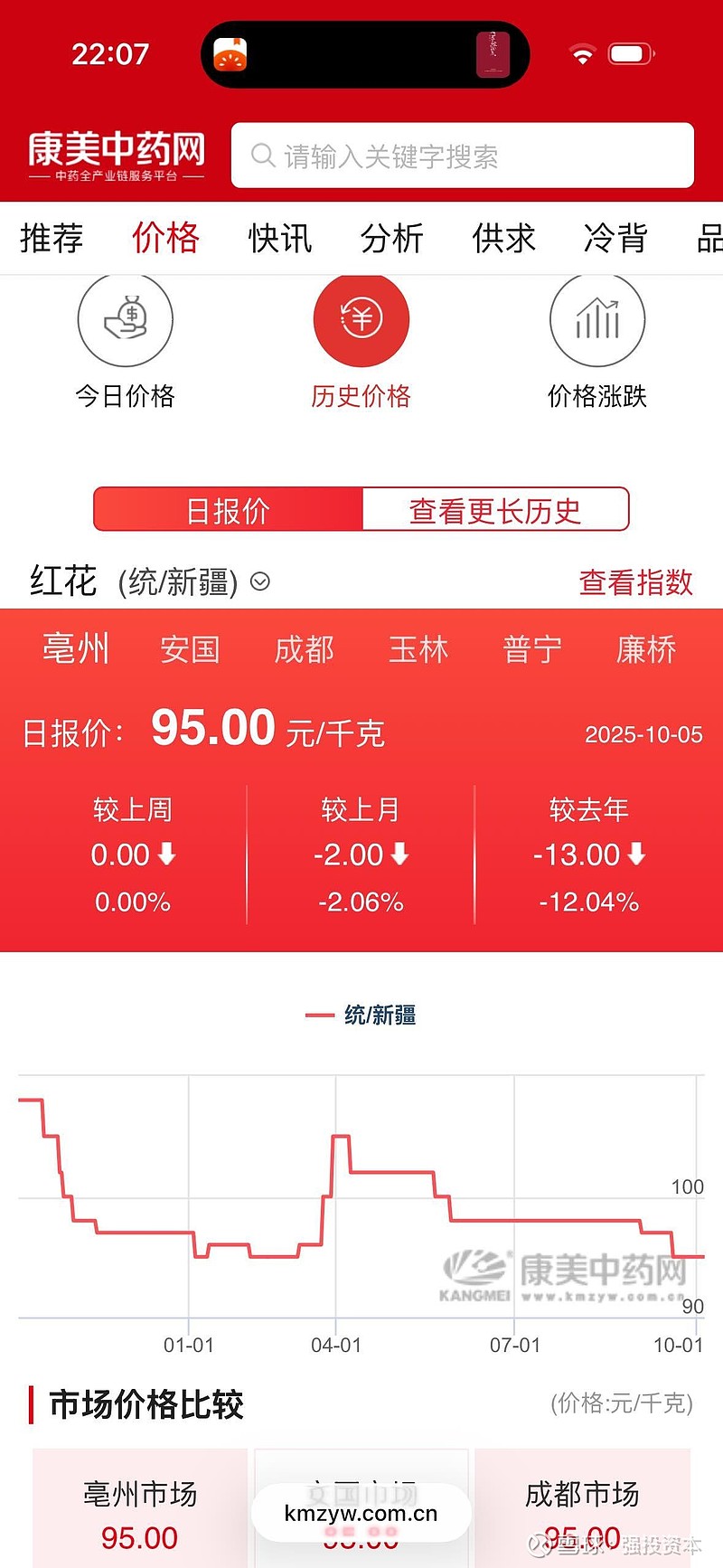
Task: Switch to the 安国 market
Action: pyautogui.click(x=190, y=649)
